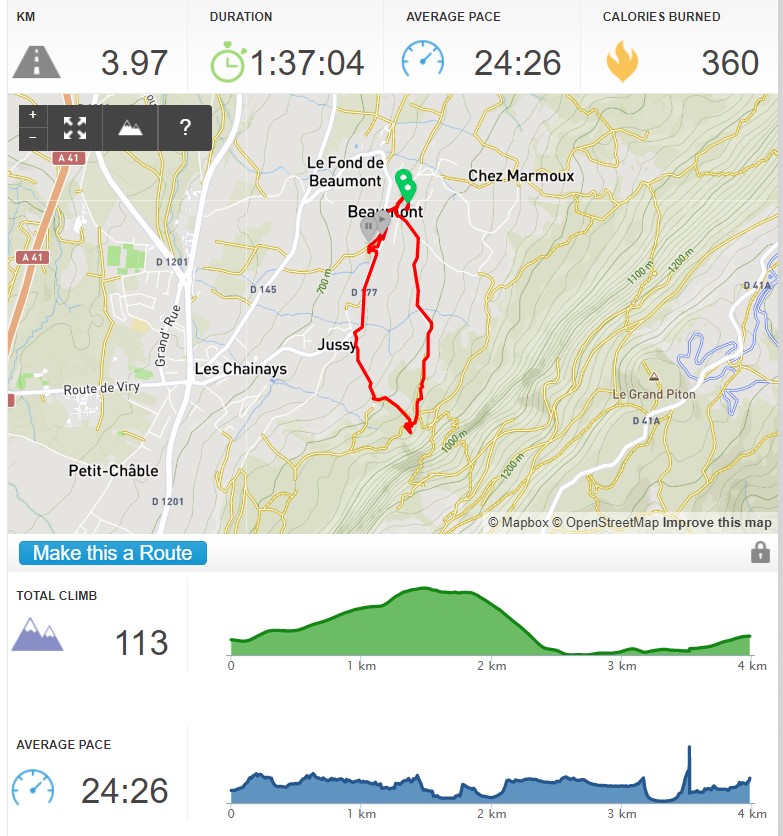The width and height of the screenshot is (783, 836).
Task: Zoom out of the map
Action: point(32,138)
